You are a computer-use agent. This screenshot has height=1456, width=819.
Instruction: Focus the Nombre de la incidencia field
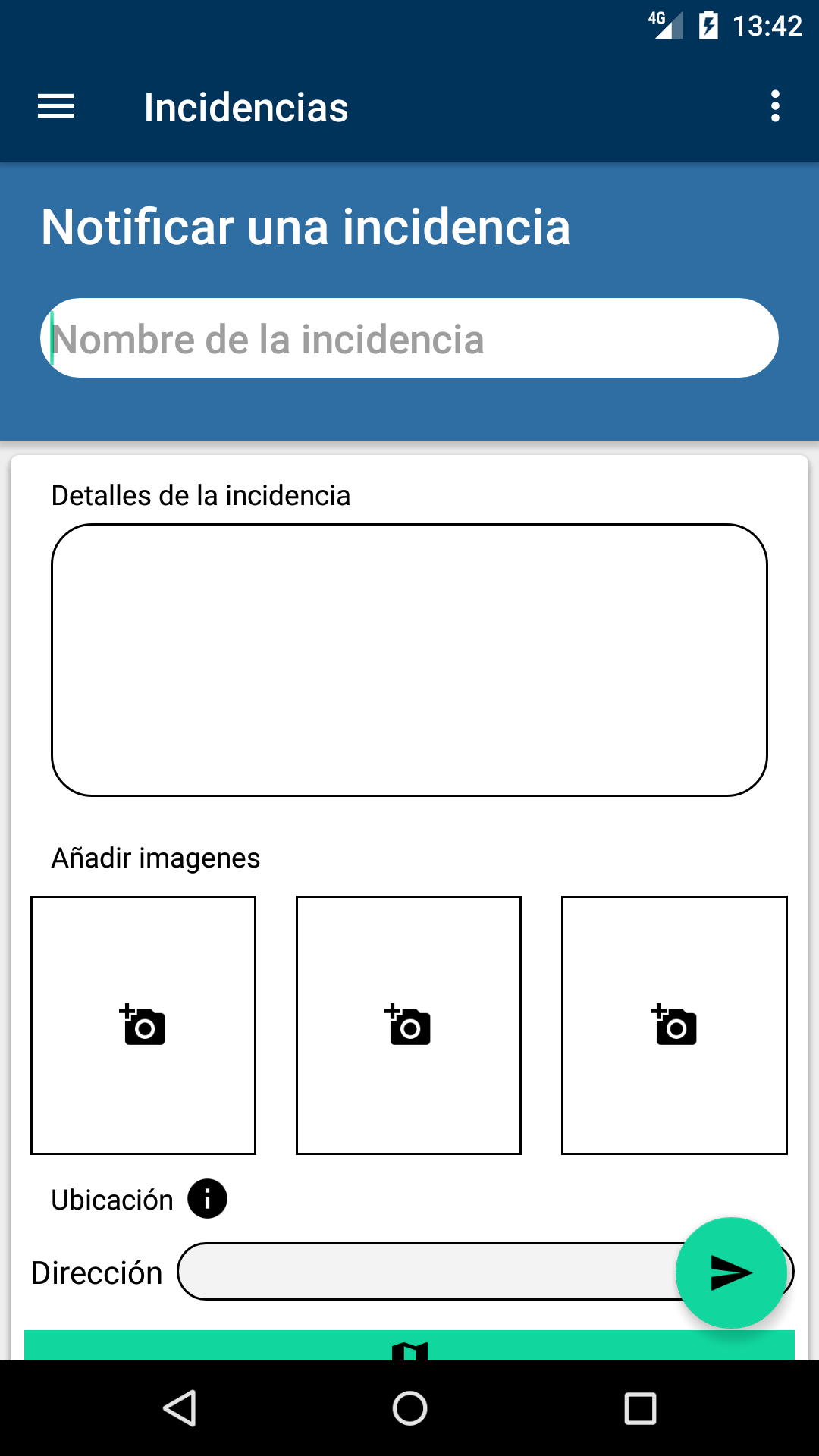(409, 338)
